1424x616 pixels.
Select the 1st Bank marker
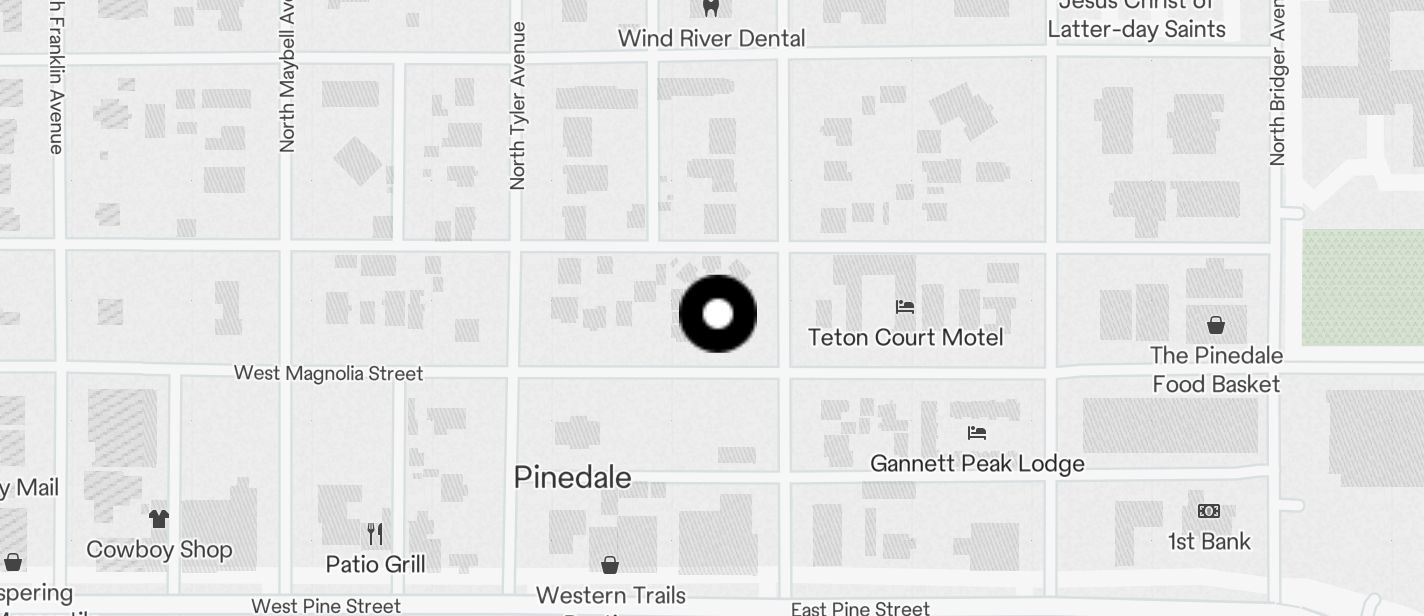(x=1209, y=512)
